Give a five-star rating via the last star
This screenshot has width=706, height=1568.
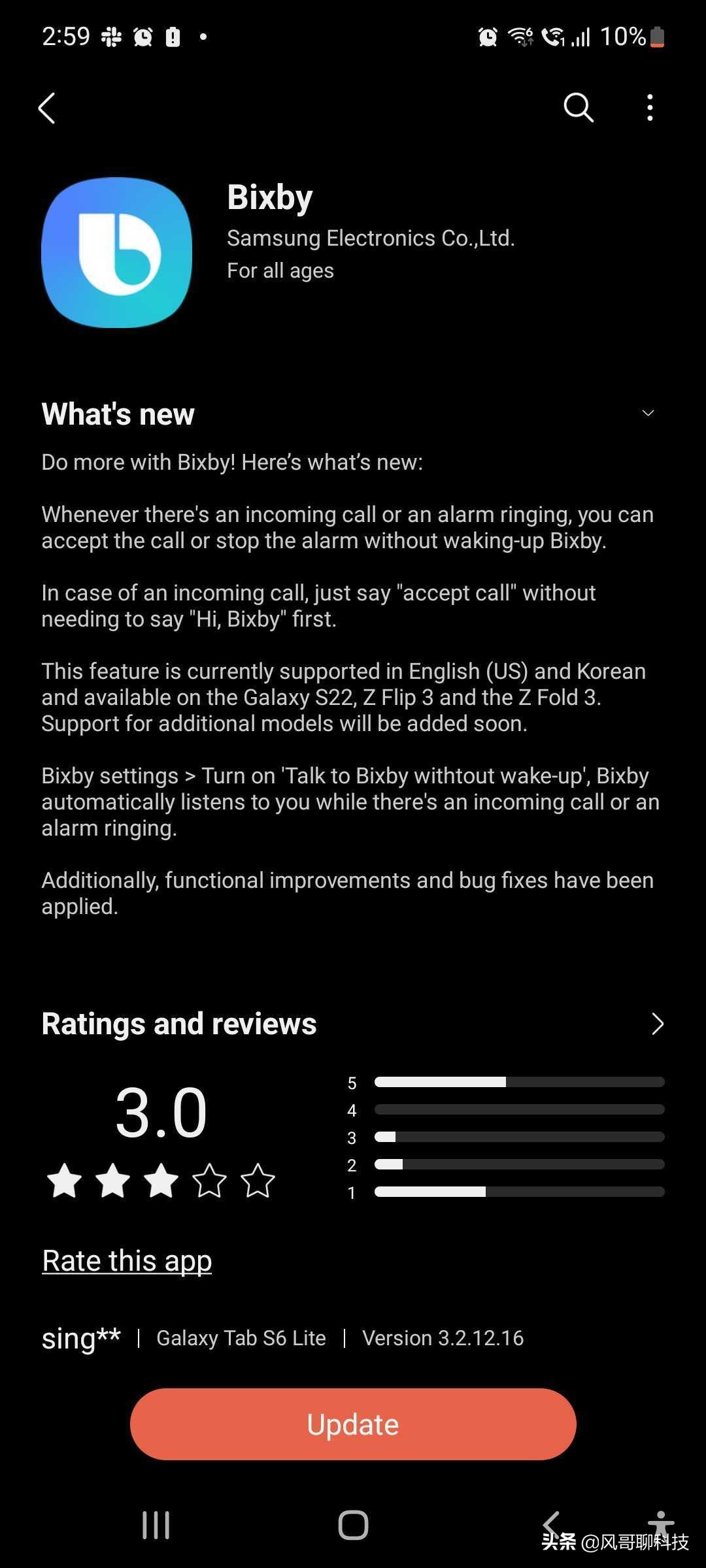point(258,1181)
